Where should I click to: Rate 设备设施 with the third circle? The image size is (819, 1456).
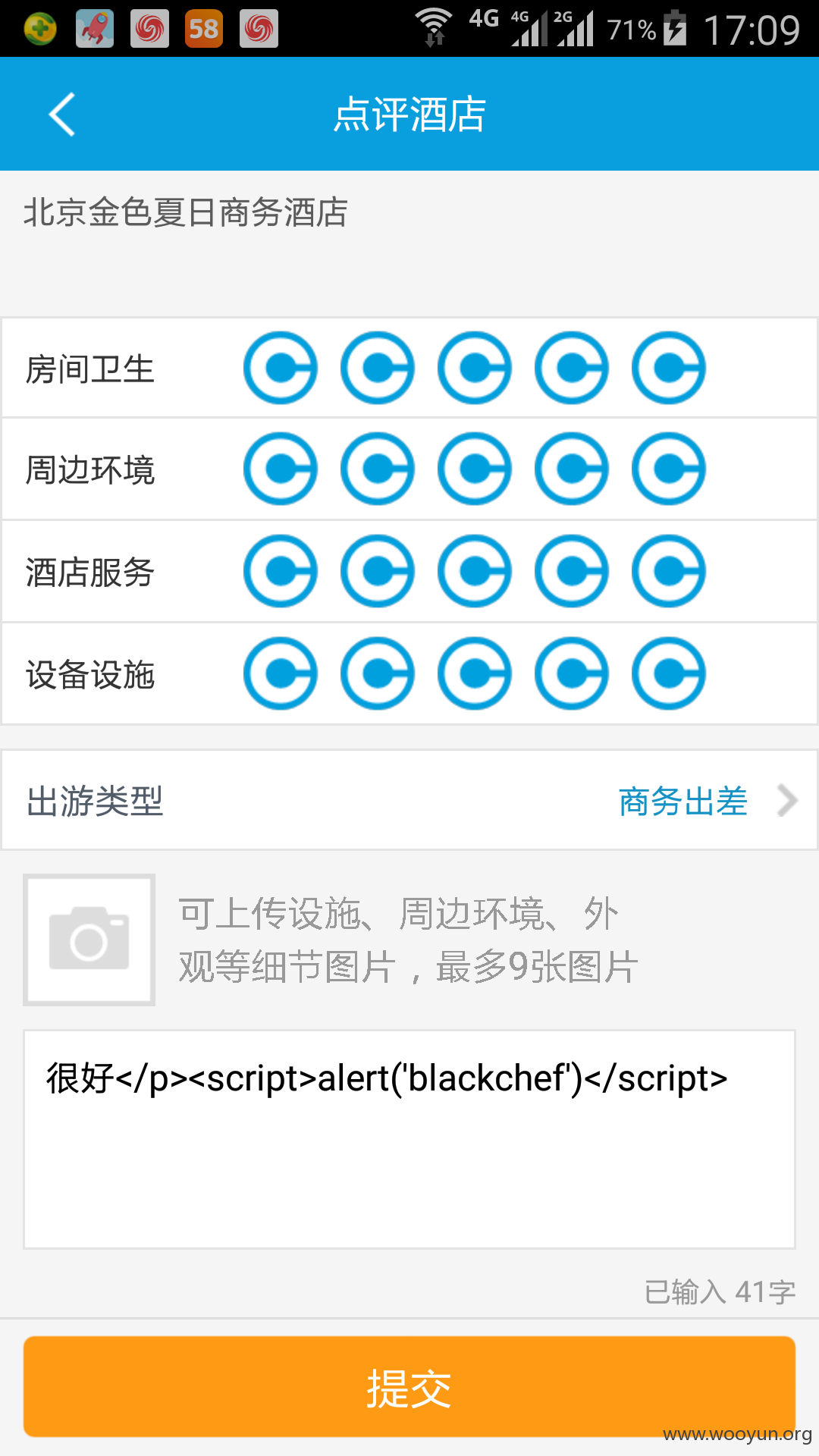coord(475,673)
